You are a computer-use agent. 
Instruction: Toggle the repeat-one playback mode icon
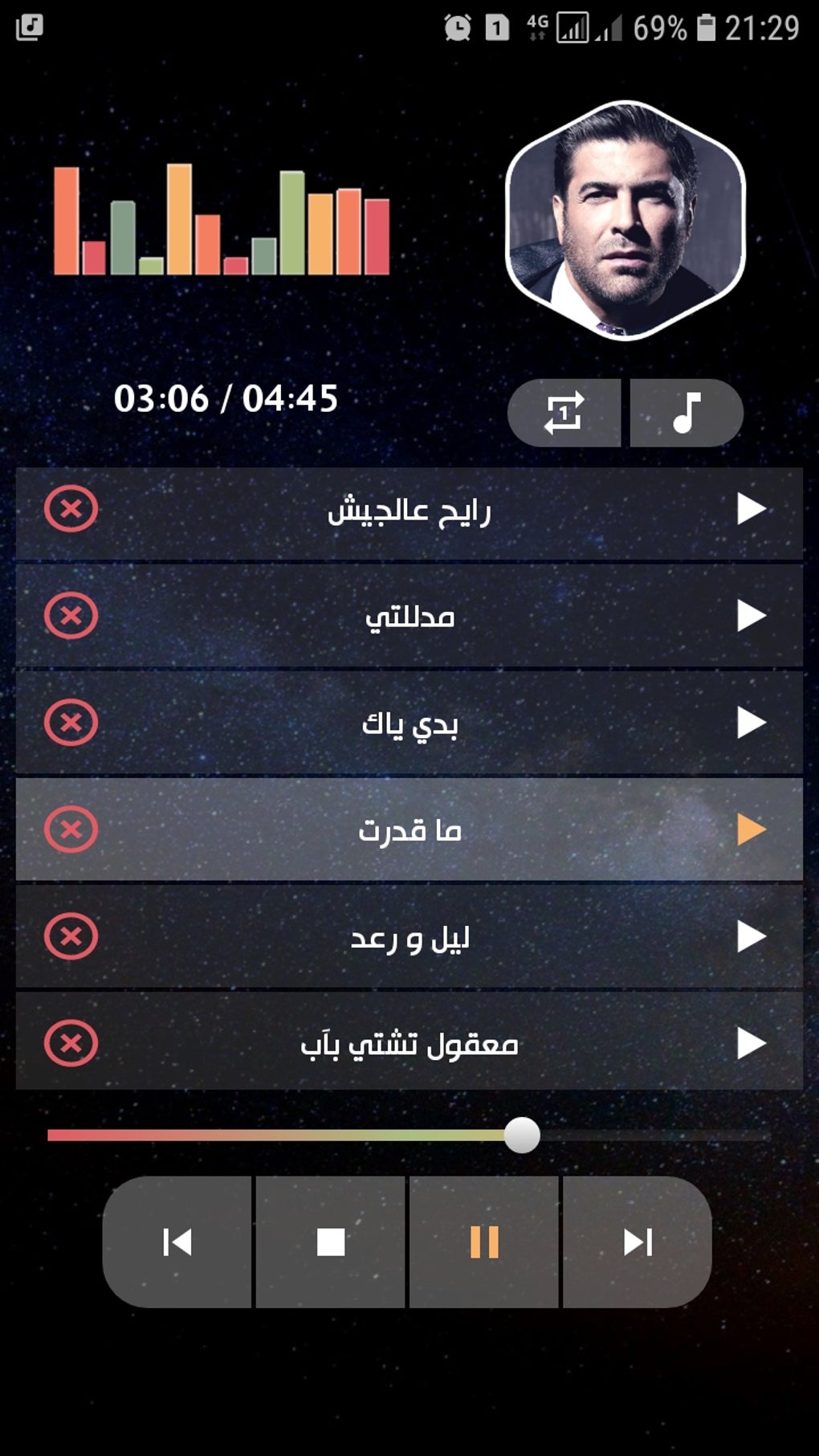563,412
